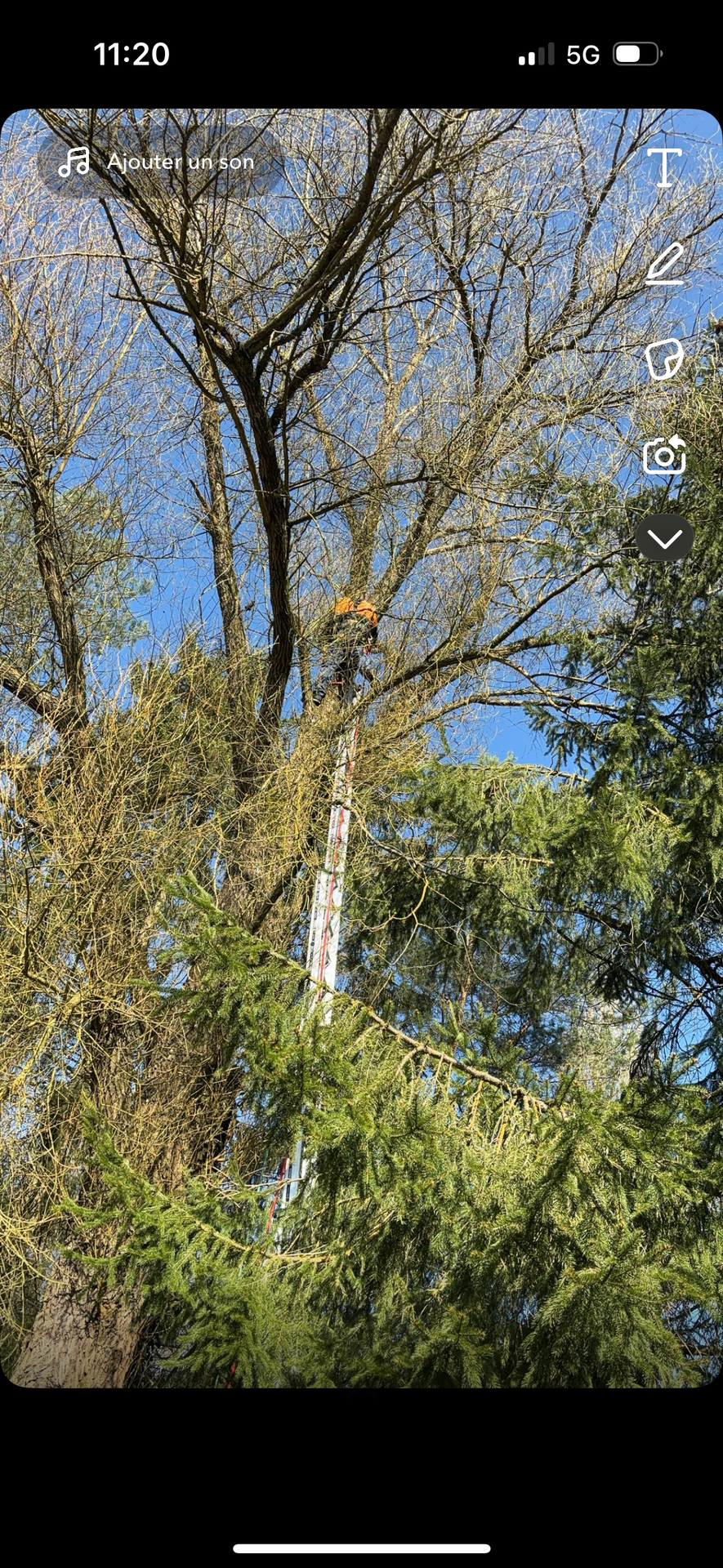This screenshot has height=1568, width=723.
Task: Open the sticker picker
Action: pyautogui.click(x=664, y=359)
